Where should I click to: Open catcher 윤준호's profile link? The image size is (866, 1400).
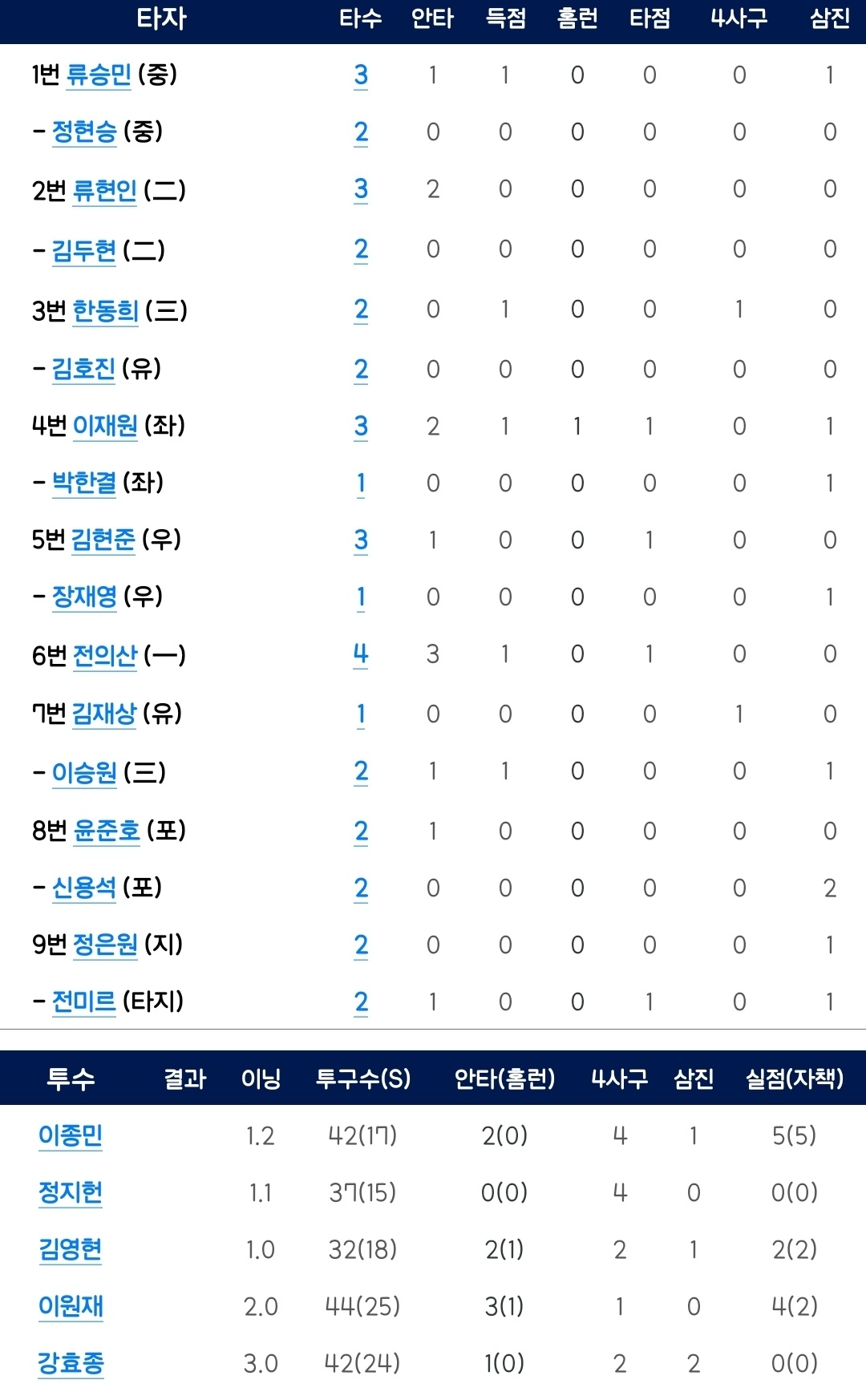pos(107,831)
